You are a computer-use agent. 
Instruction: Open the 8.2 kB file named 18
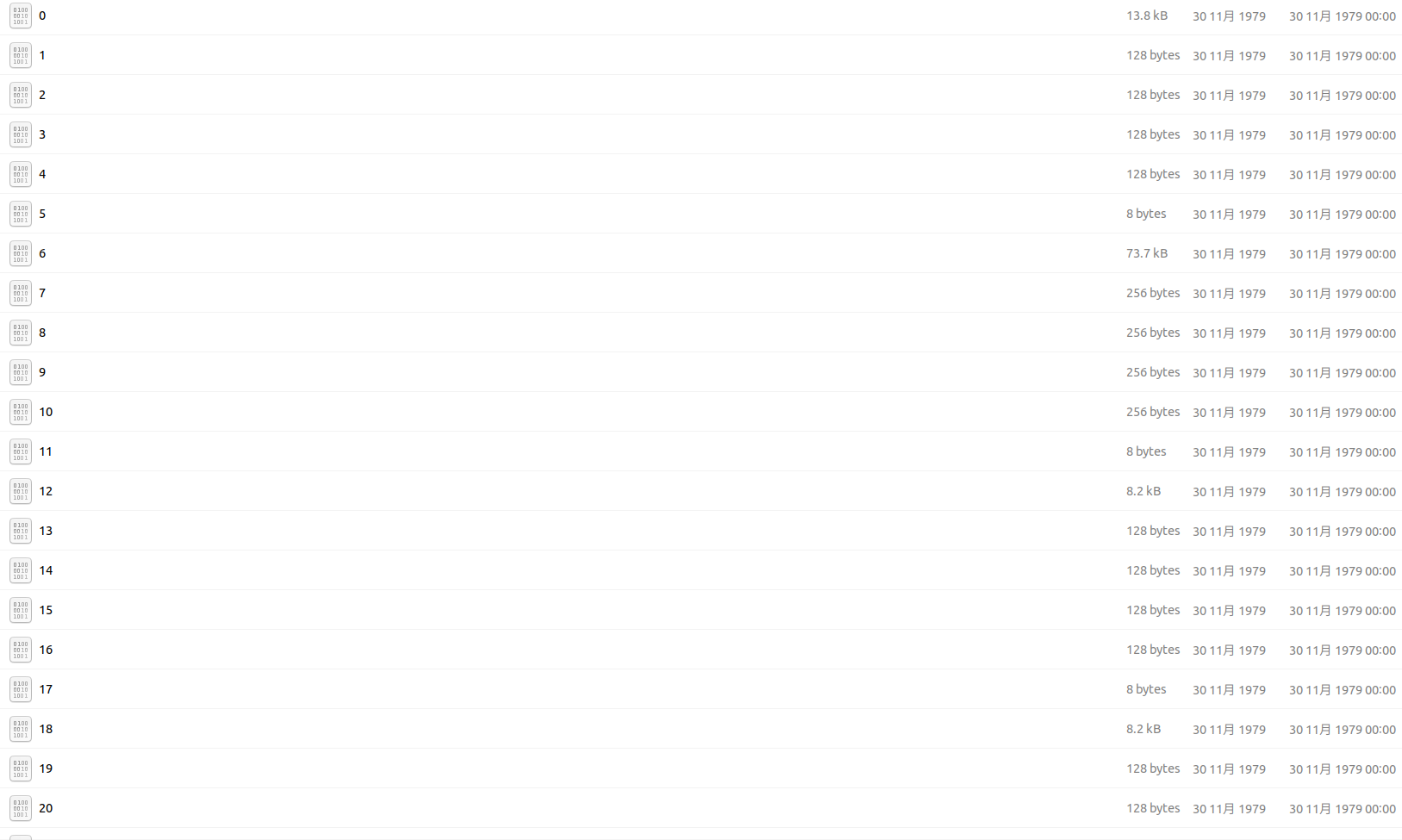pyautogui.click(x=46, y=730)
